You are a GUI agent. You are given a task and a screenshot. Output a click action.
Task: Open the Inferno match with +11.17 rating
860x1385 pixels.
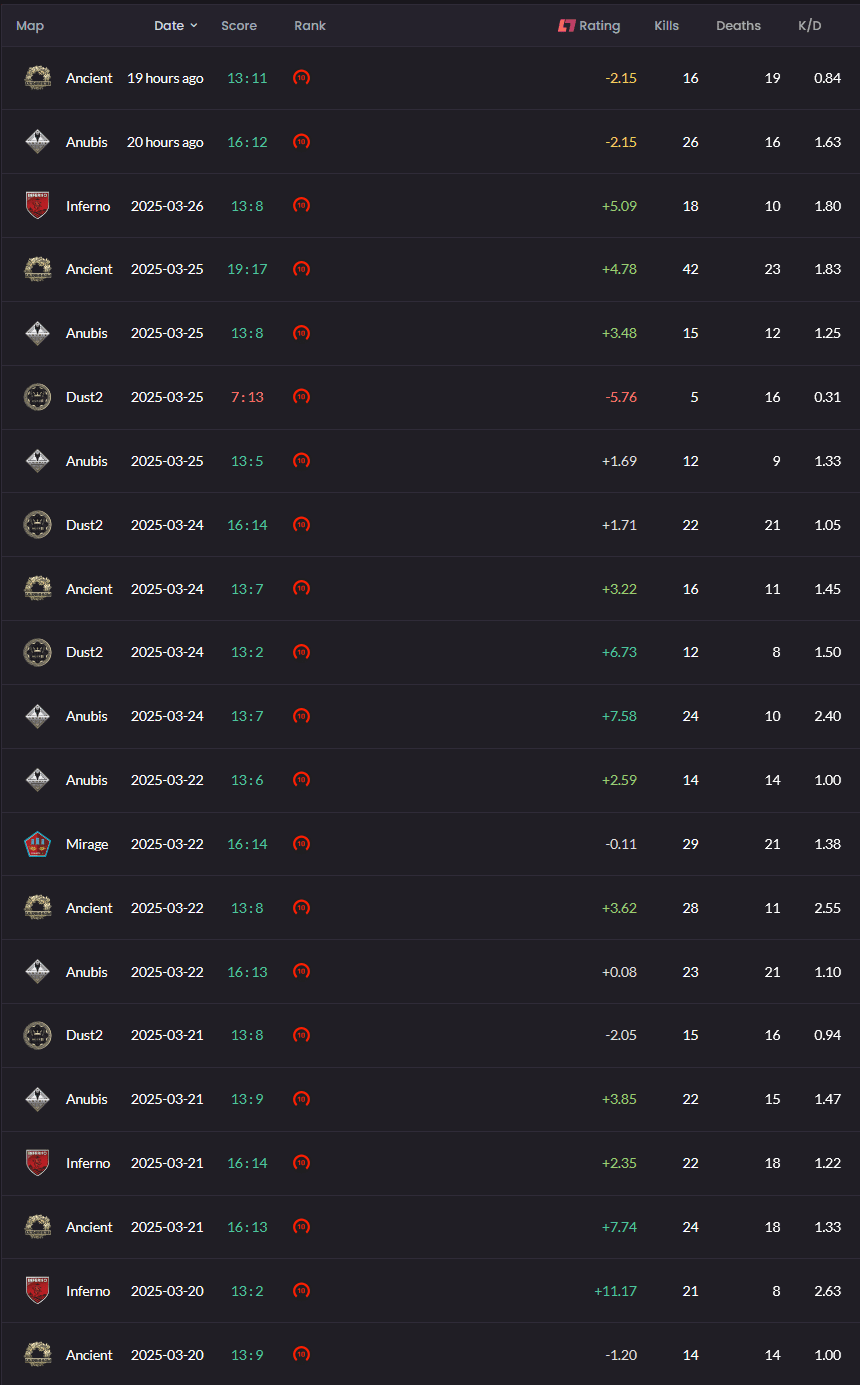pyautogui.click(x=88, y=1291)
